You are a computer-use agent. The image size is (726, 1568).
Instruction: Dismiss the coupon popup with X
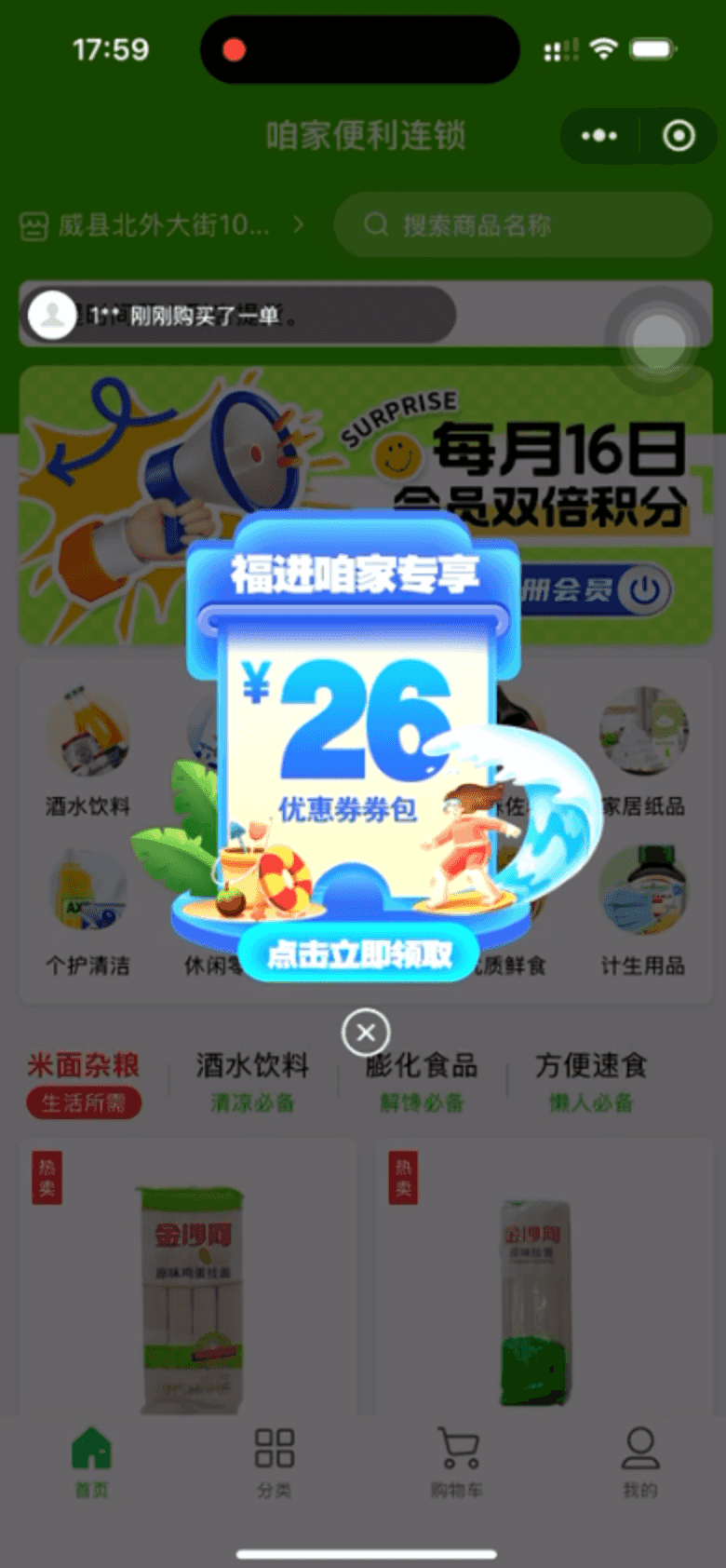(x=365, y=1032)
